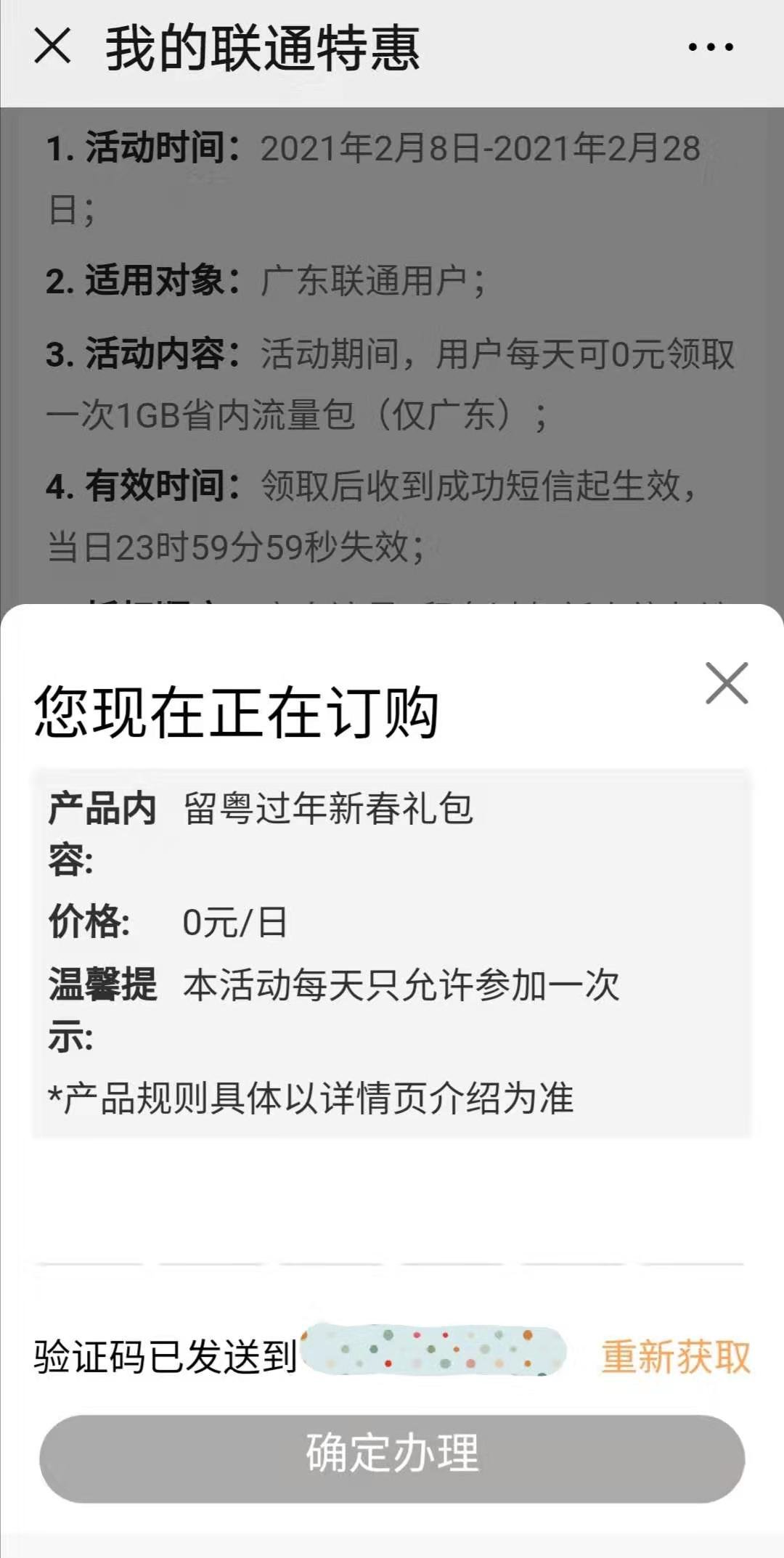
Task: Tap 重新获取 to resend the code
Action: point(675,1358)
